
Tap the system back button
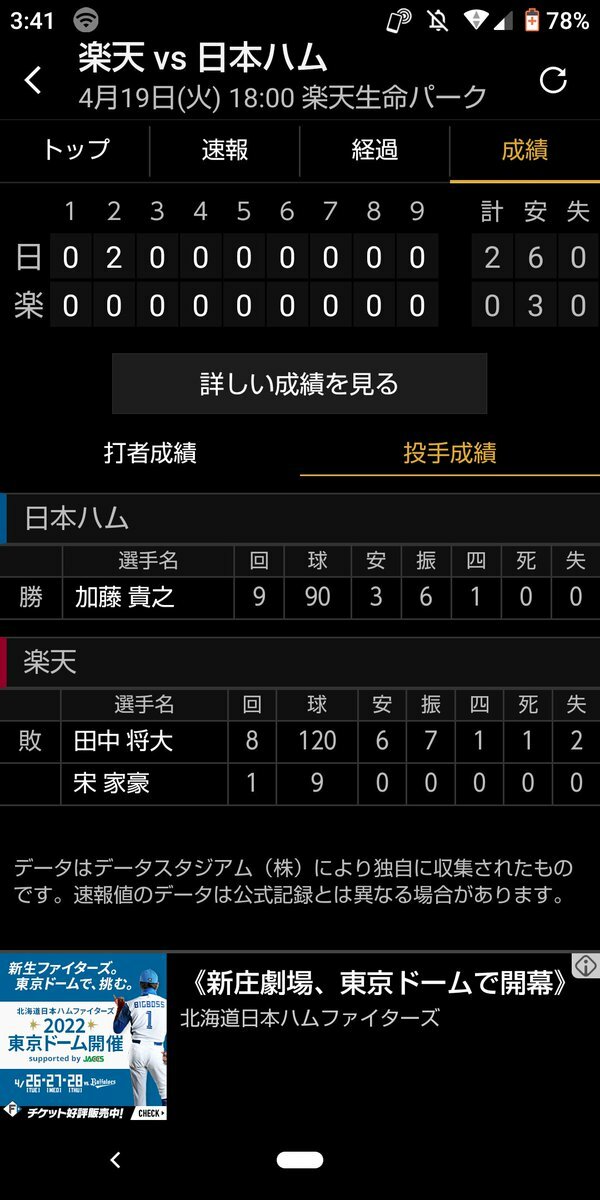click(x=115, y=1160)
